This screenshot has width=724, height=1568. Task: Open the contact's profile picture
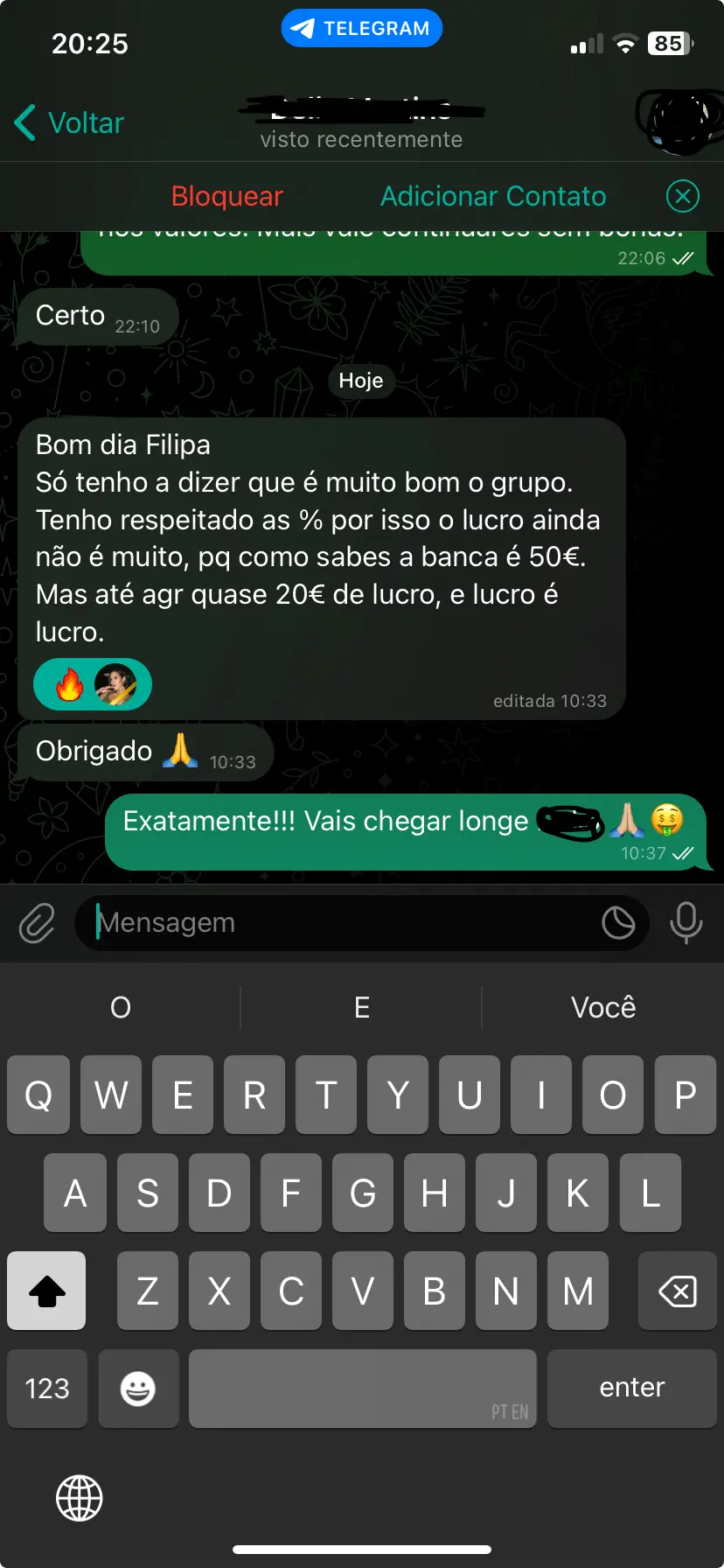[679, 121]
